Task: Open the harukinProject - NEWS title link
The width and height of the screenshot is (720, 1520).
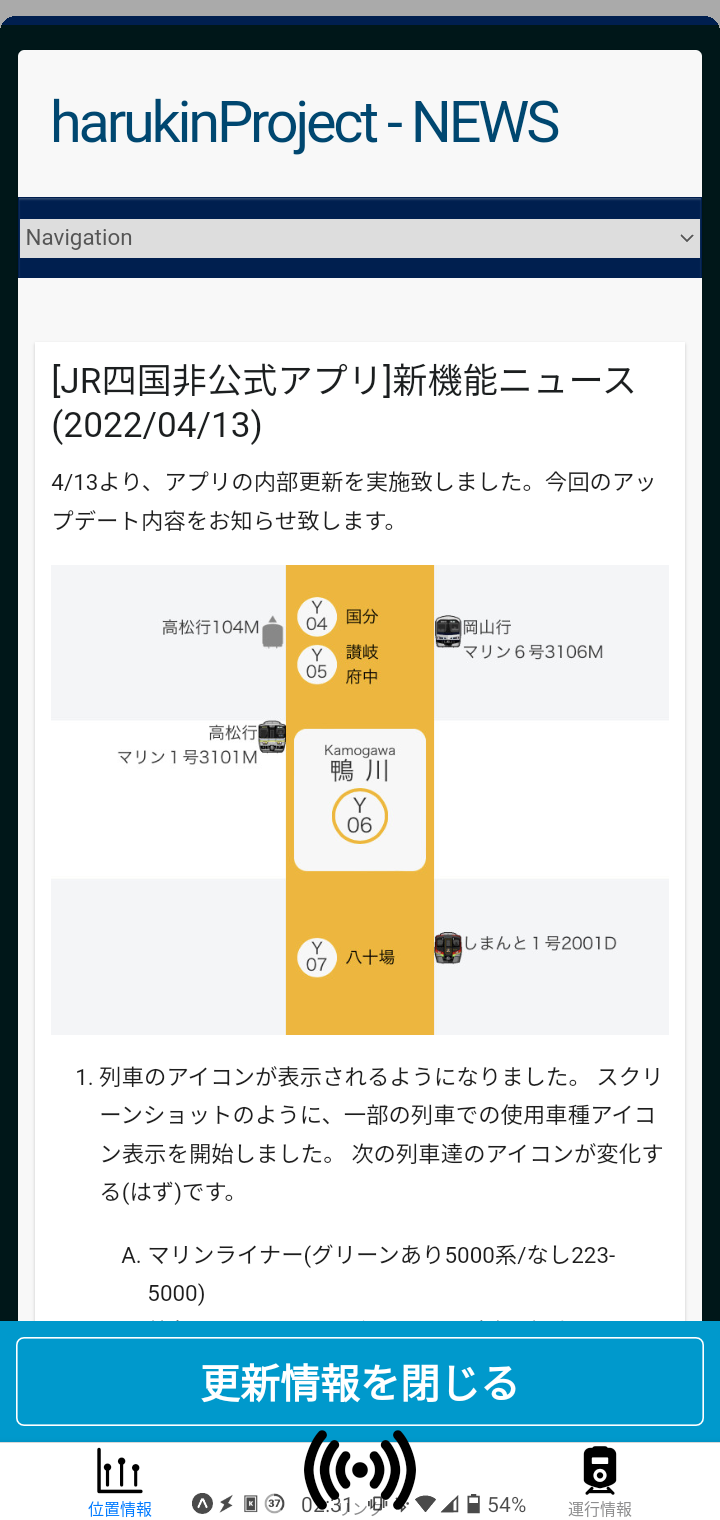Action: coord(305,124)
